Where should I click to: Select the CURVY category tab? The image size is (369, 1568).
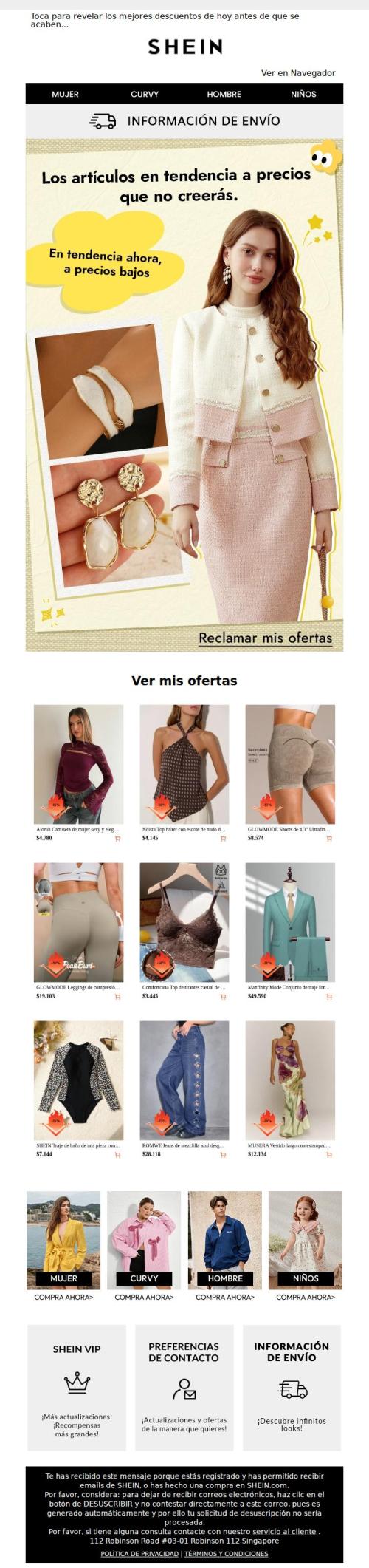coord(145,94)
